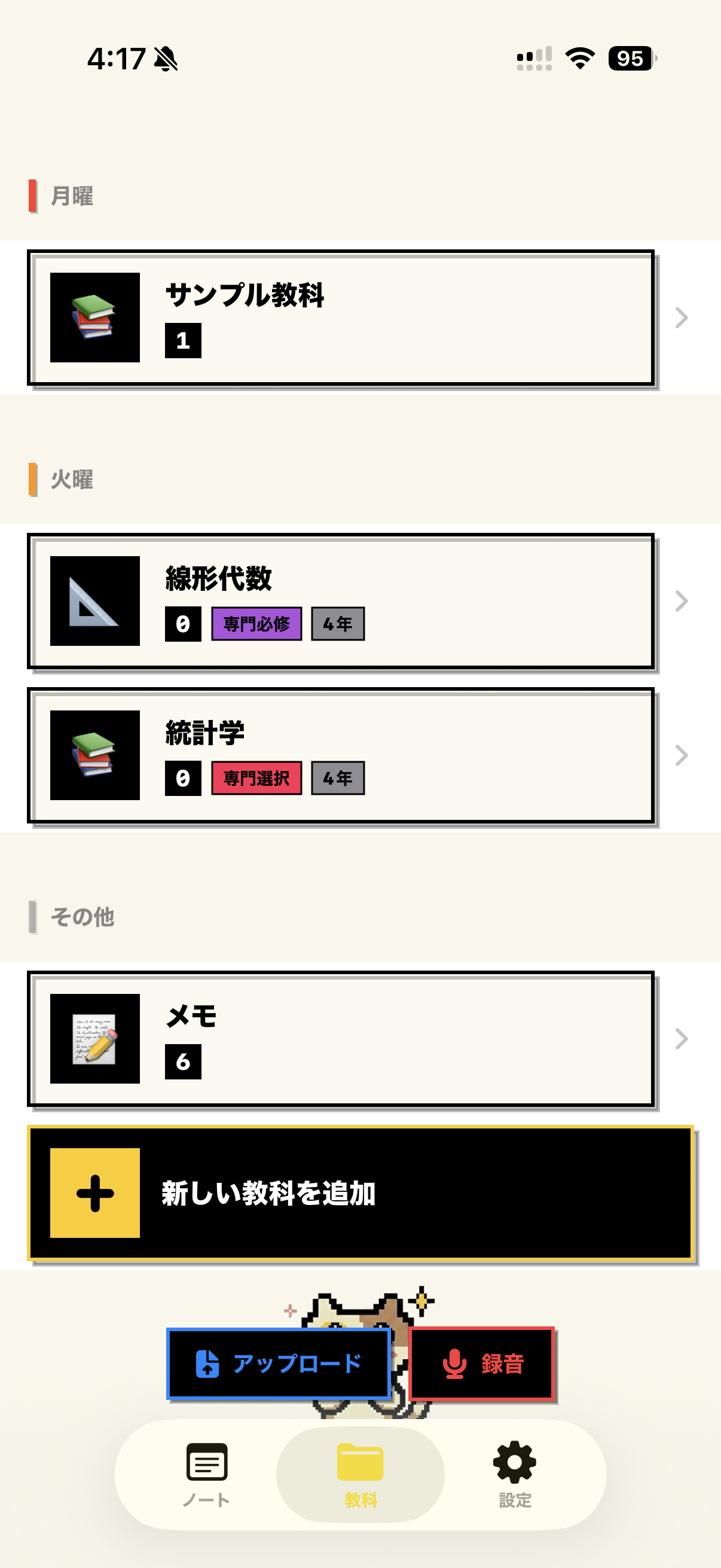Tap the 4年 badge on 線形代数
Viewport: 721px width, 1568px height.
click(x=337, y=623)
